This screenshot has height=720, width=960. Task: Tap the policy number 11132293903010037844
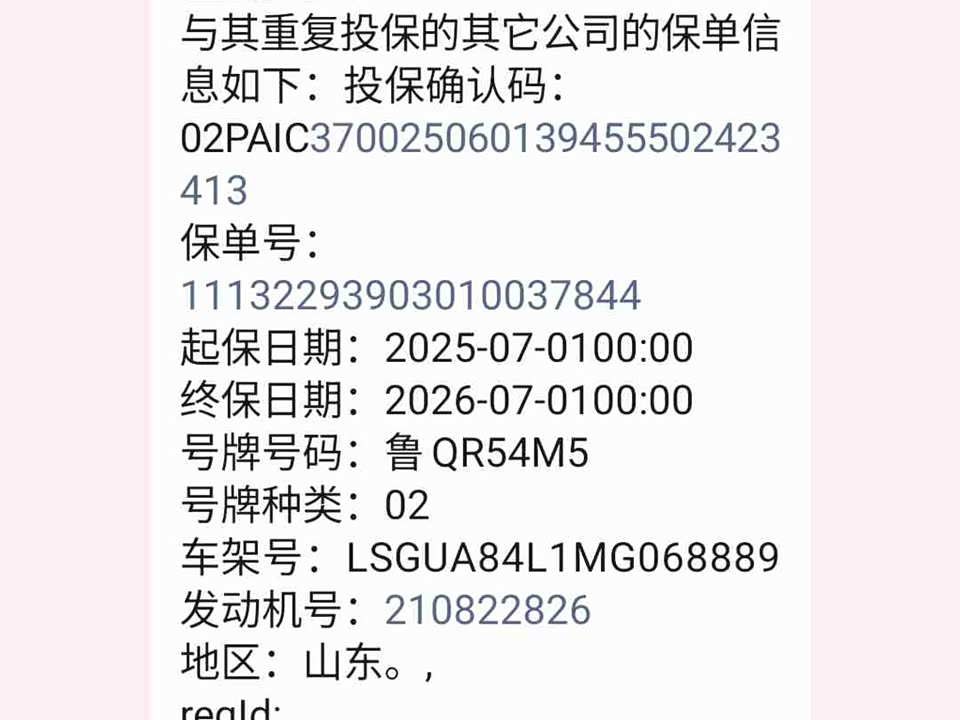[x=410, y=295]
